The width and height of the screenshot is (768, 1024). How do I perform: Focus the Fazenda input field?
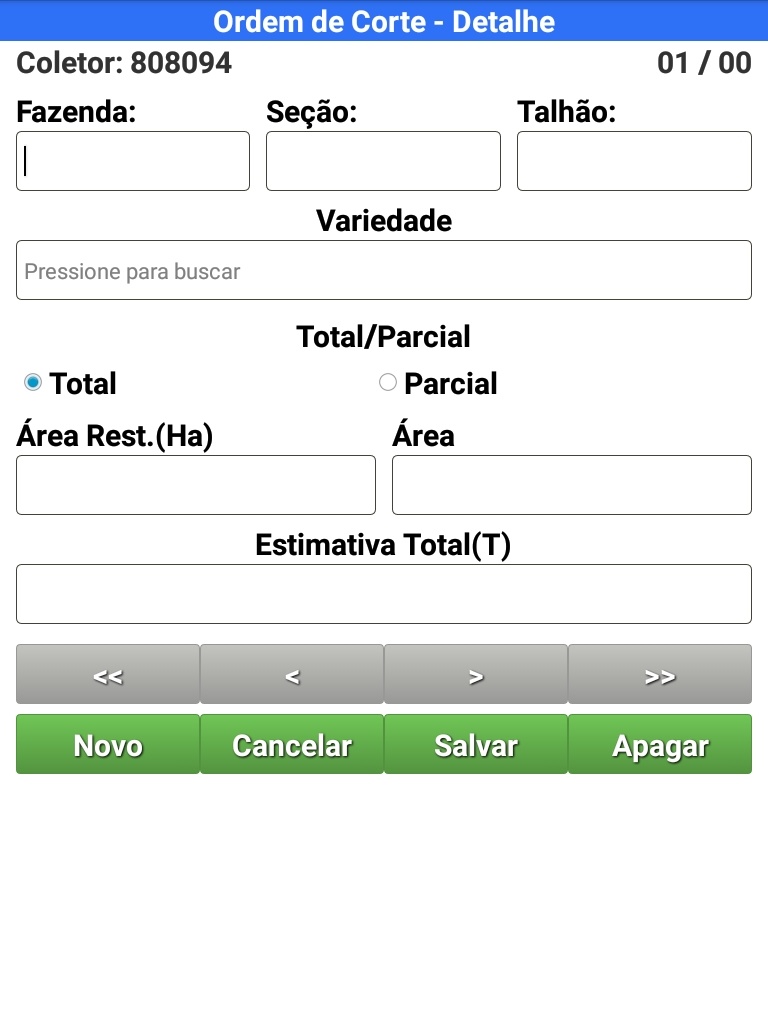pyautogui.click(x=133, y=161)
